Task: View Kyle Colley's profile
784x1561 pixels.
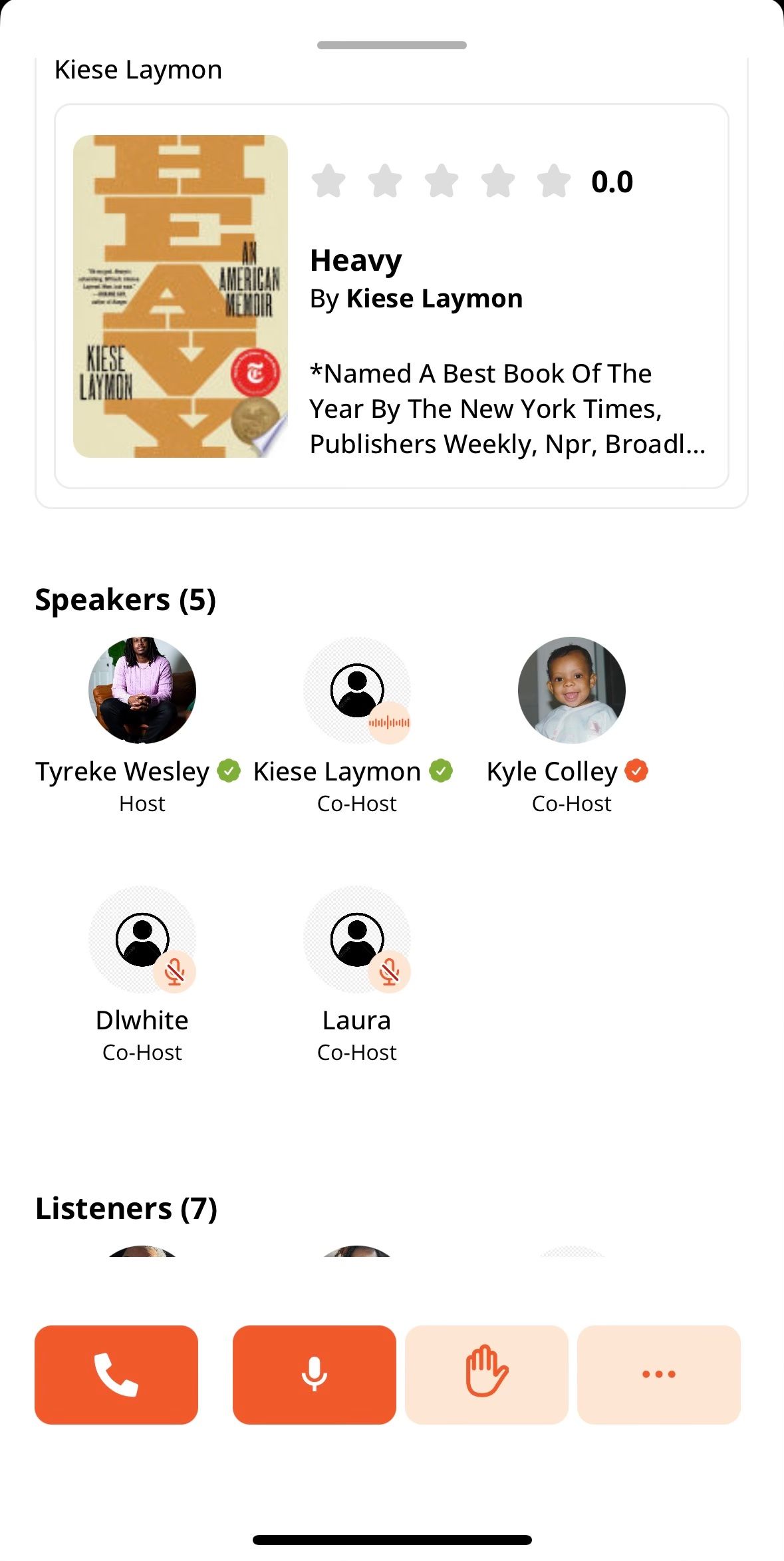Action: tap(571, 690)
